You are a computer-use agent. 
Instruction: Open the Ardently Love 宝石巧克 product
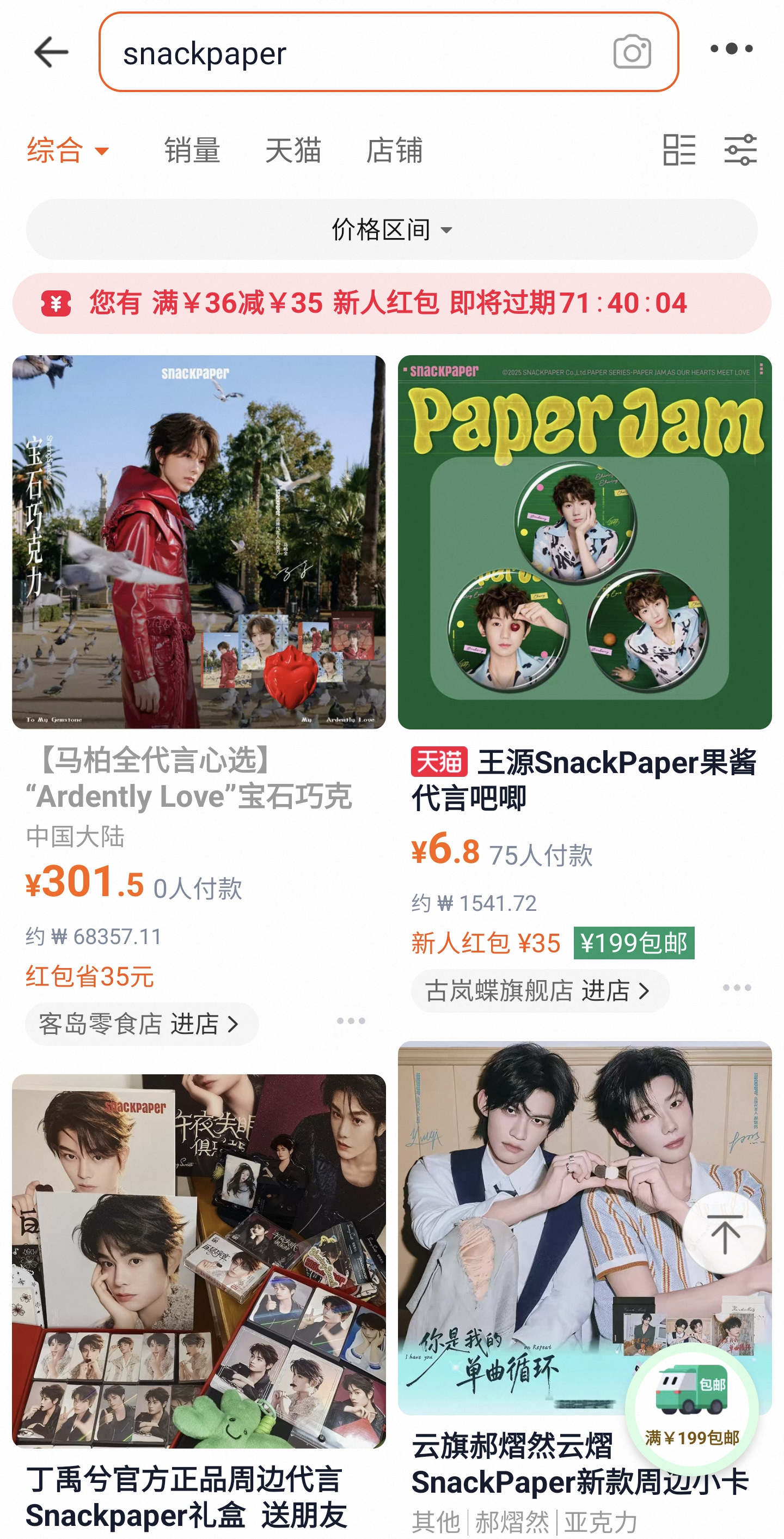click(199, 778)
